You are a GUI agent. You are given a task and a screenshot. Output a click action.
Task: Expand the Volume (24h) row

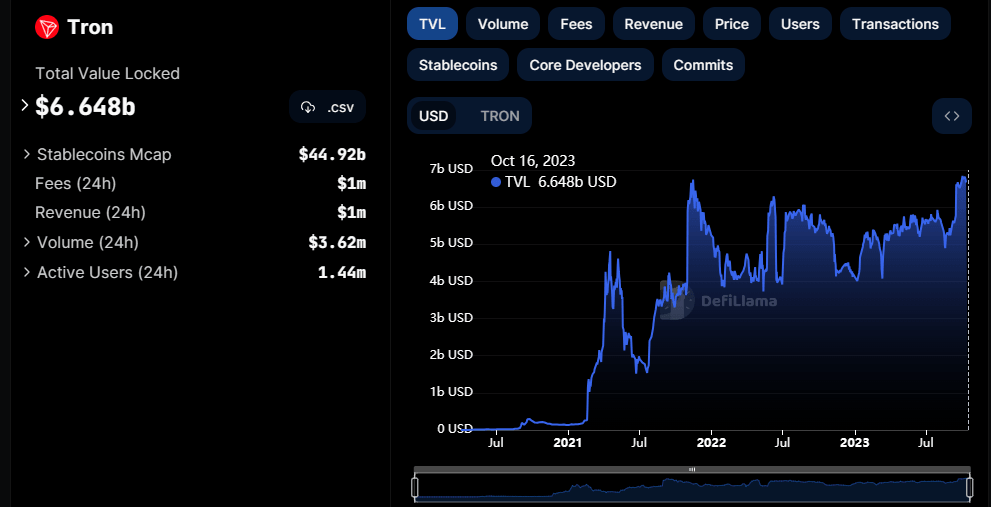pyautogui.click(x=27, y=242)
